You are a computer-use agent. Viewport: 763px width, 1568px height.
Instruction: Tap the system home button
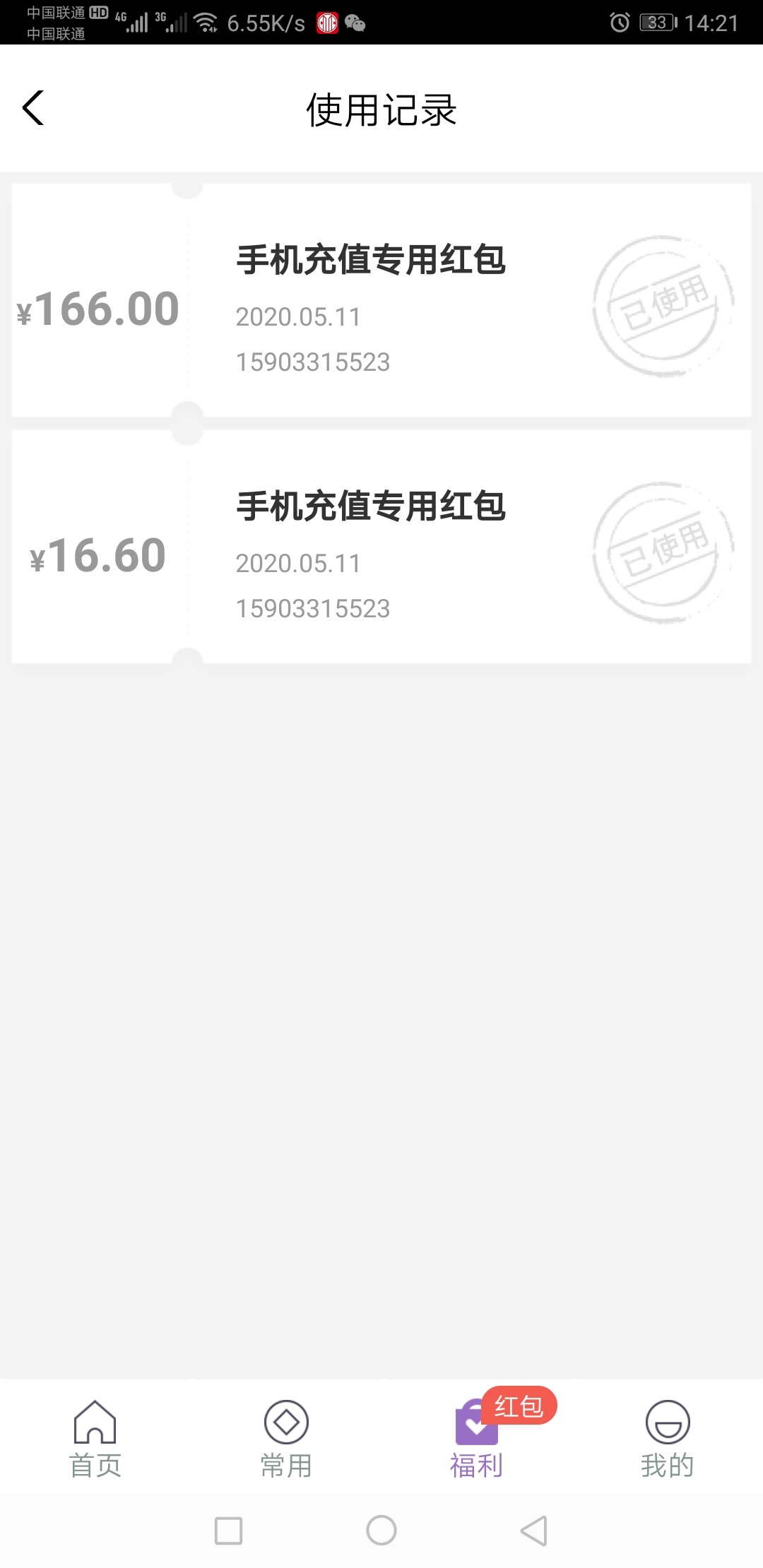tap(381, 1531)
